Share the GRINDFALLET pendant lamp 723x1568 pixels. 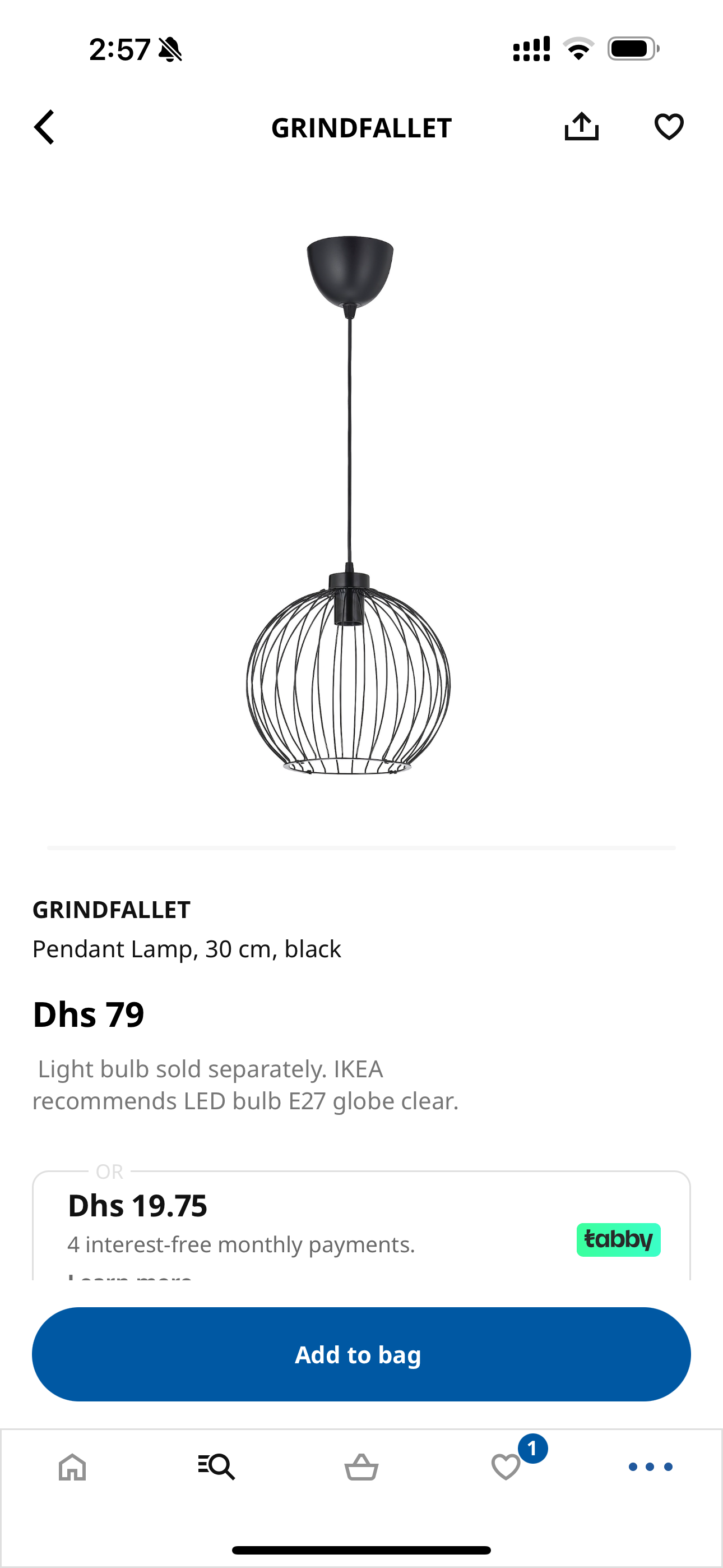581,127
